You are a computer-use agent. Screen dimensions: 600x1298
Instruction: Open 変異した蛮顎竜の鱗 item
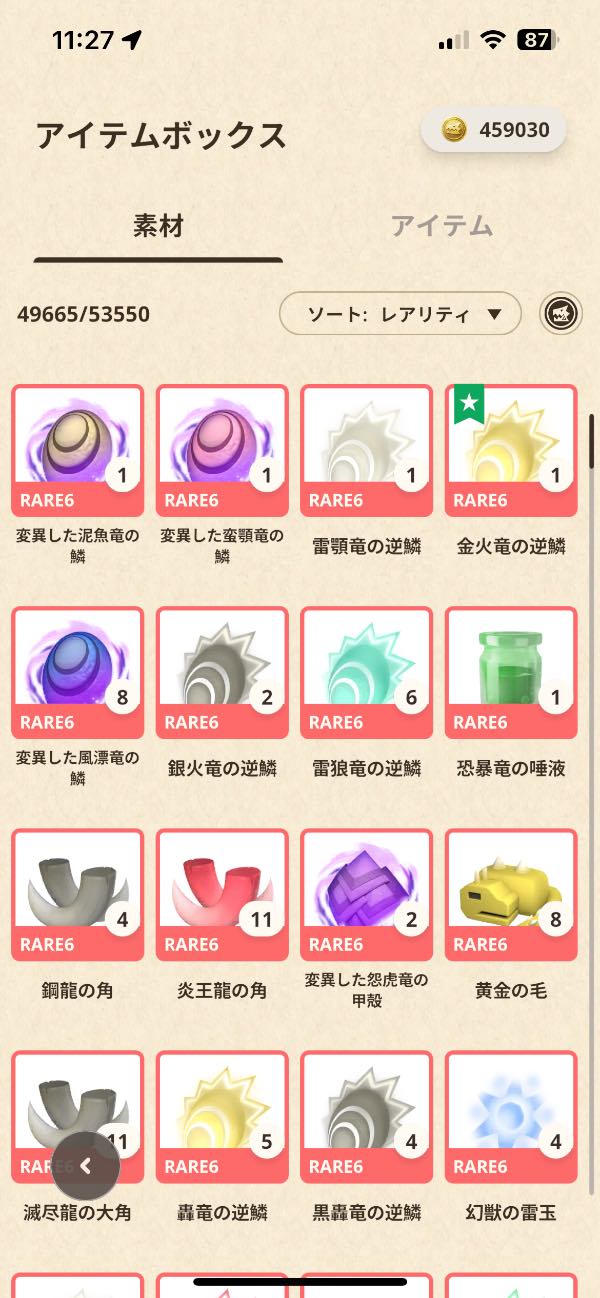tap(222, 450)
